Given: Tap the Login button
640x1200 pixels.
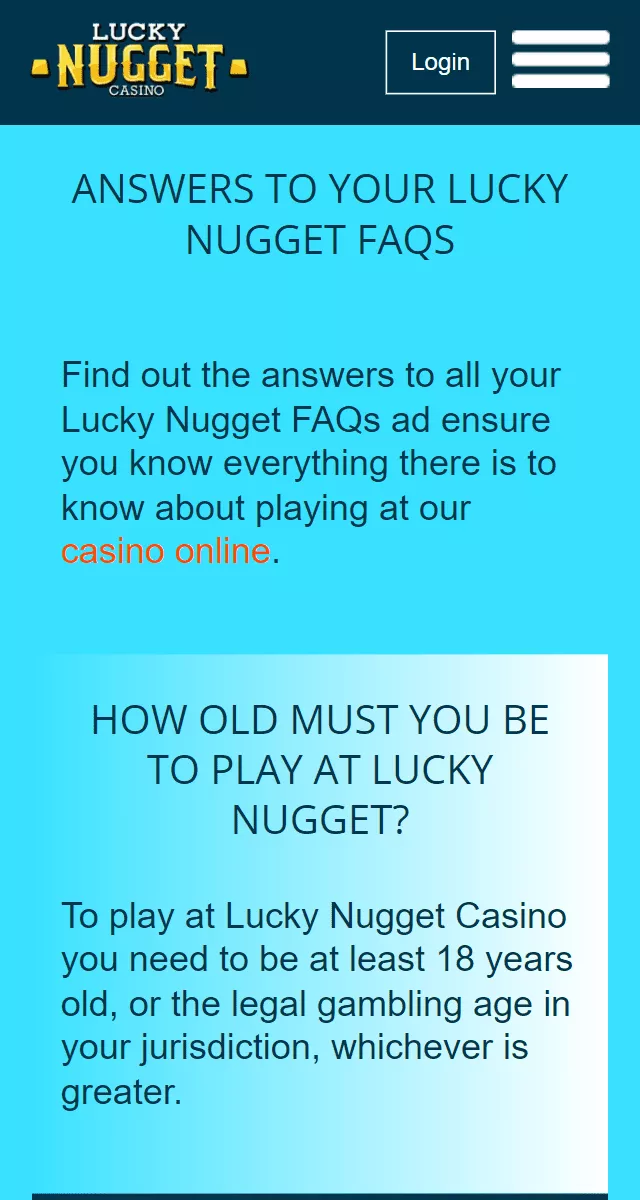Looking at the screenshot, I should pos(440,62).
